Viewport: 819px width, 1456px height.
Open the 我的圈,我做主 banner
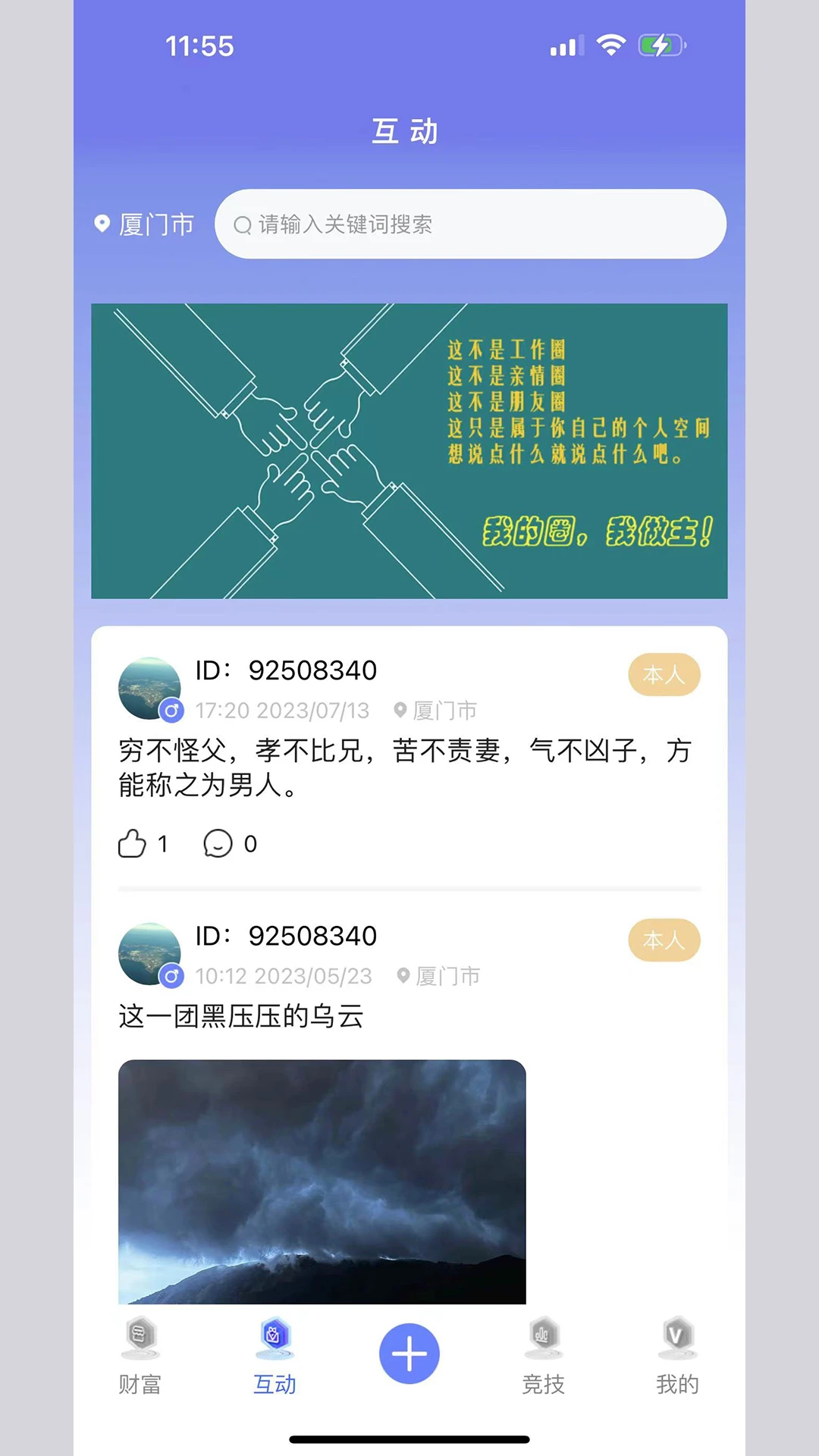[x=409, y=451]
